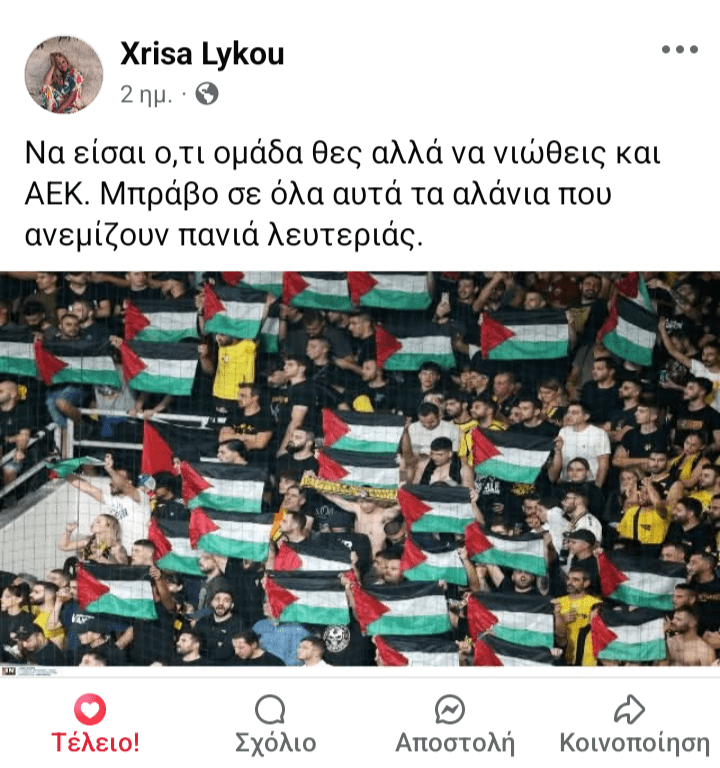Open the Xrisa Lykou profile name
Image resolution: width=720 pixels, height=768 pixels.
[202, 54]
